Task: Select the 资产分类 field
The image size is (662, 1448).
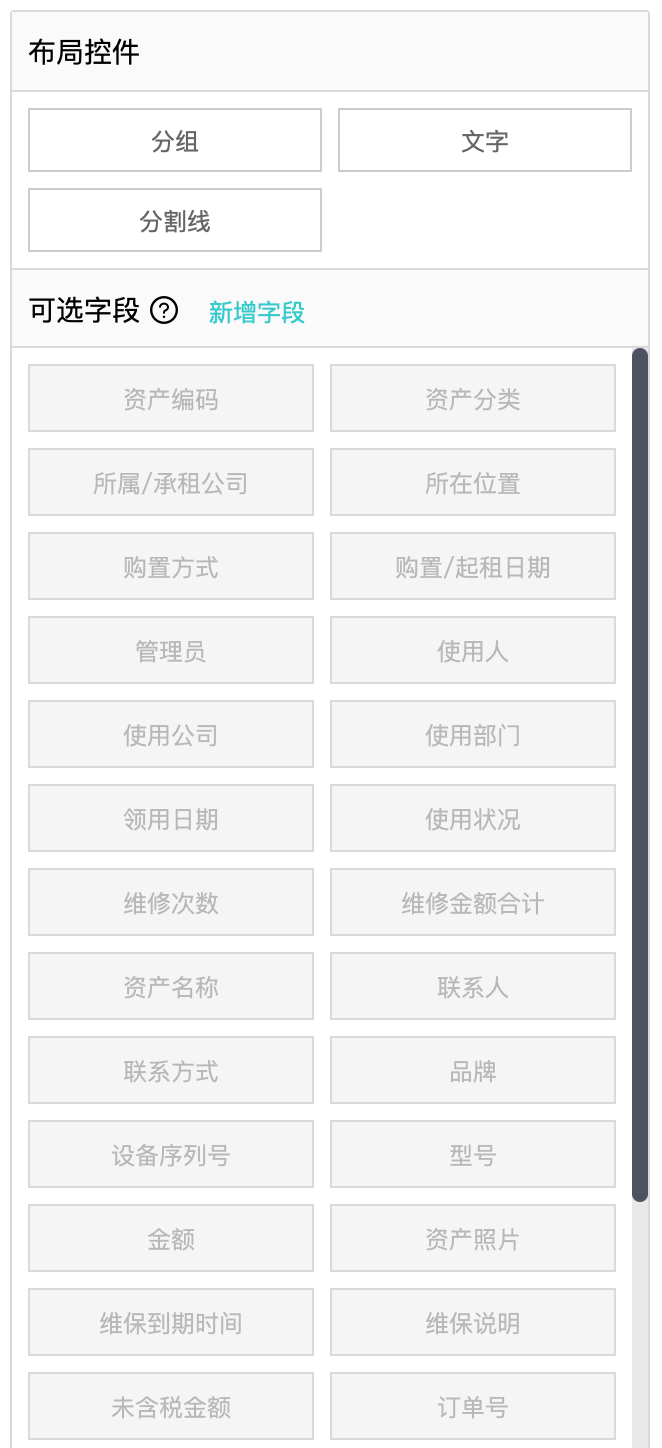Action: pos(473,398)
